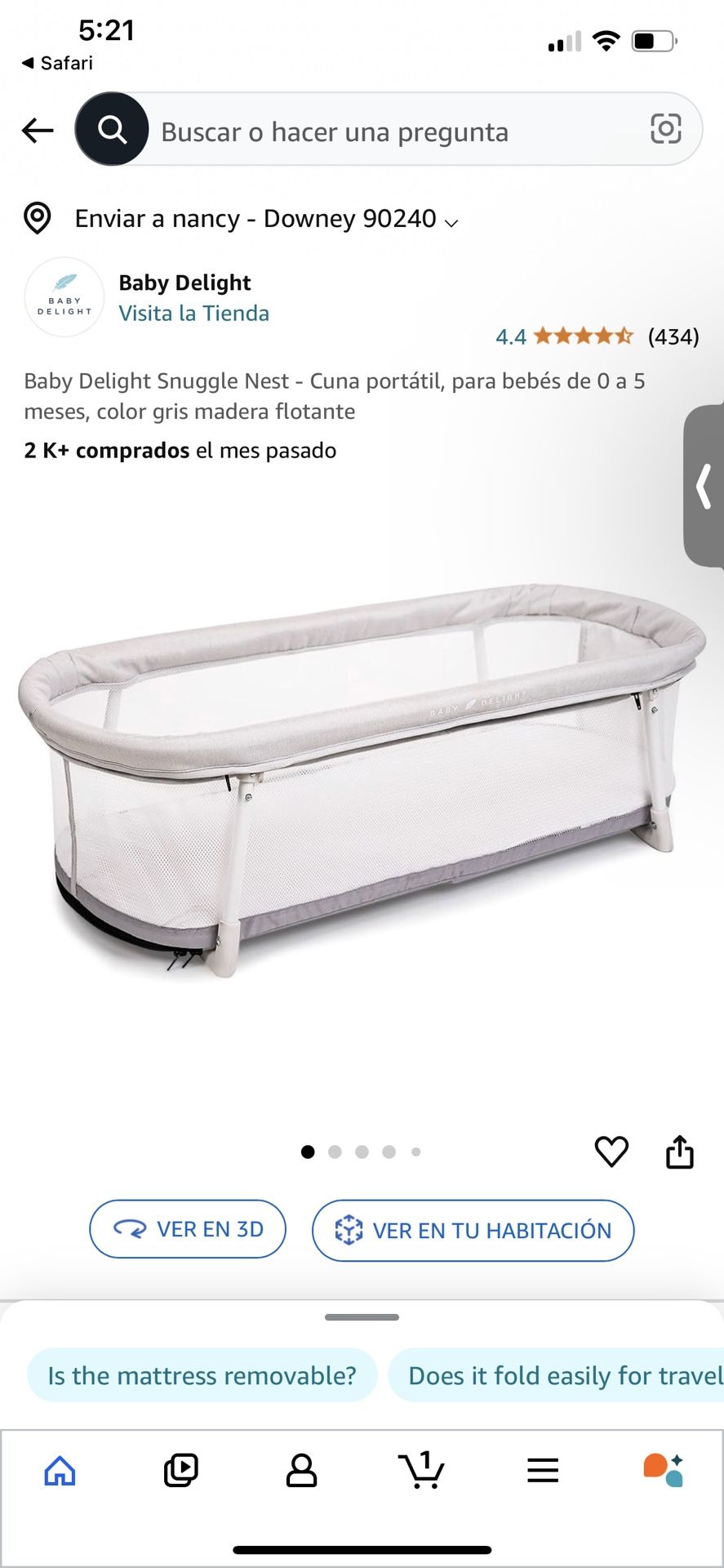Add Snuggle Nest to favorites with heart
724x1568 pixels.
pyautogui.click(x=611, y=1152)
